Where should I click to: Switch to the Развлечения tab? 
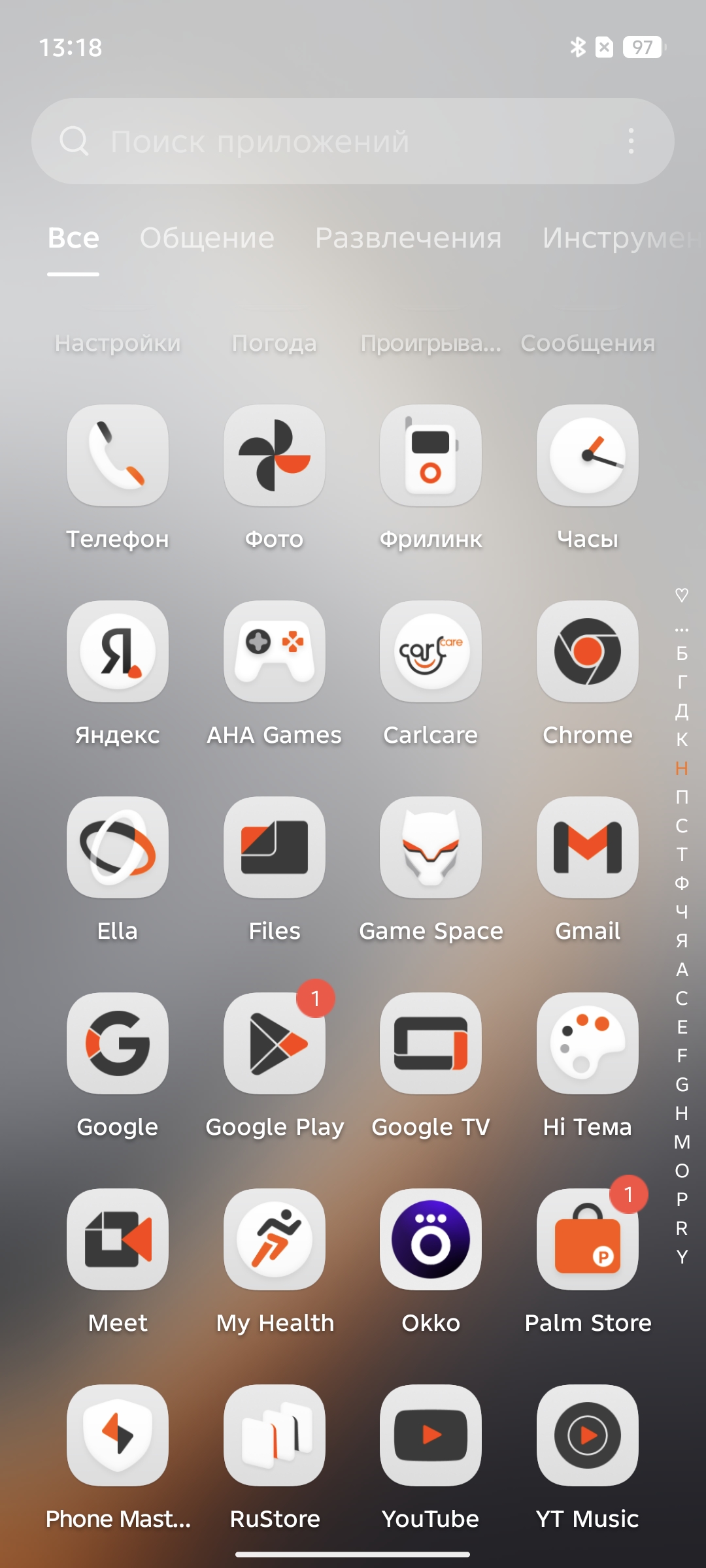point(408,238)
